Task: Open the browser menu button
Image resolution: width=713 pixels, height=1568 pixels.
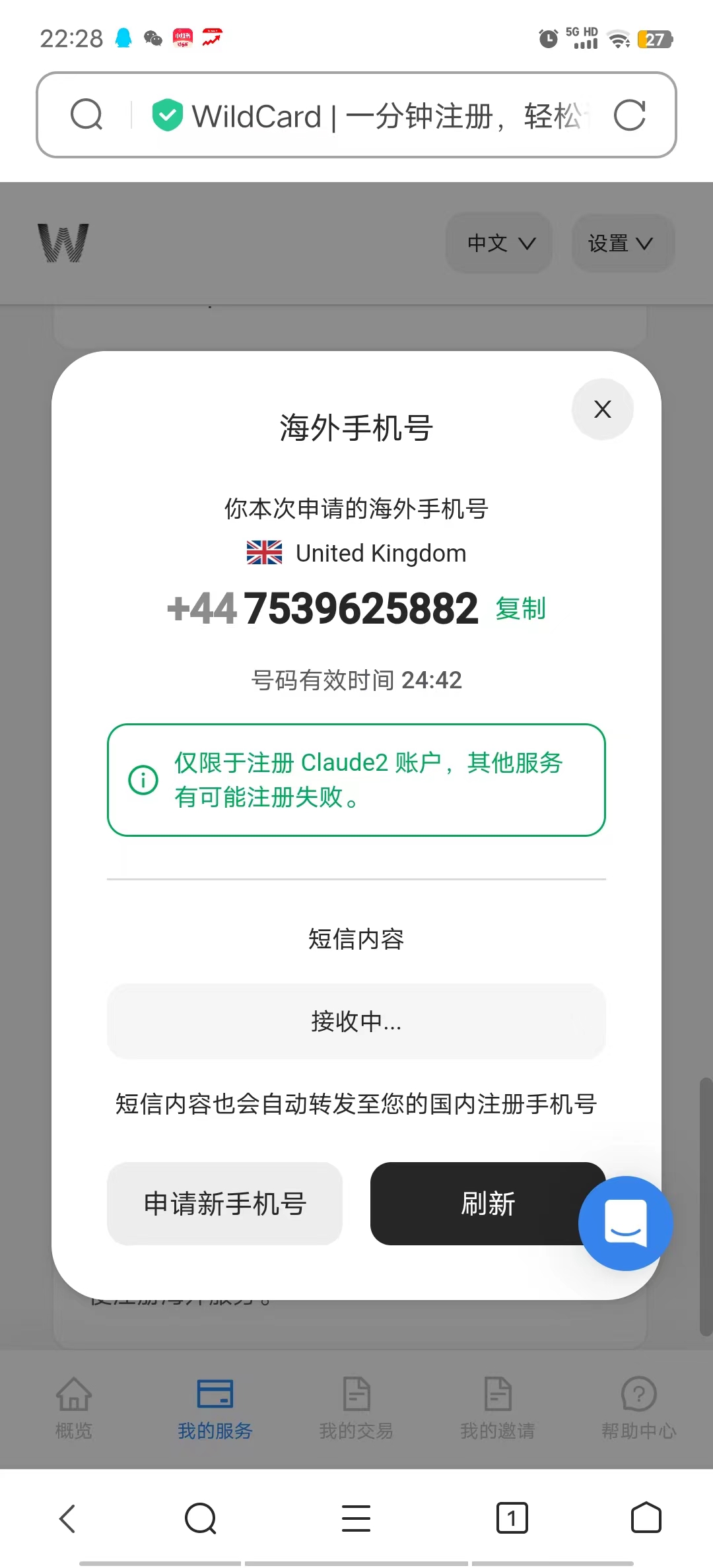Action: click(x=356, y=1518)
